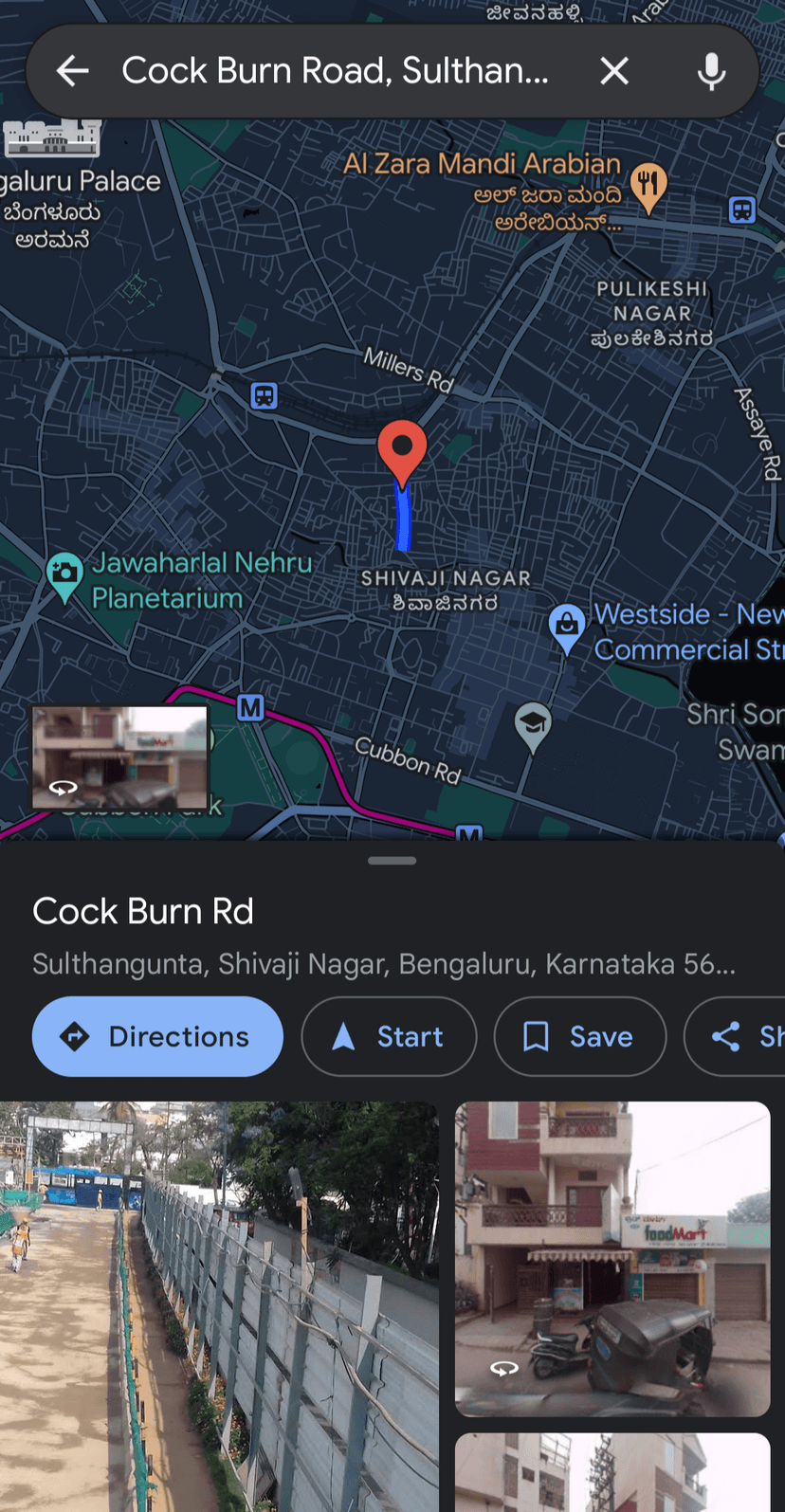This screenshot has width=785, height=1512.
Task: Open the foodMart street view photo
Action: (x=612, y=1259)
